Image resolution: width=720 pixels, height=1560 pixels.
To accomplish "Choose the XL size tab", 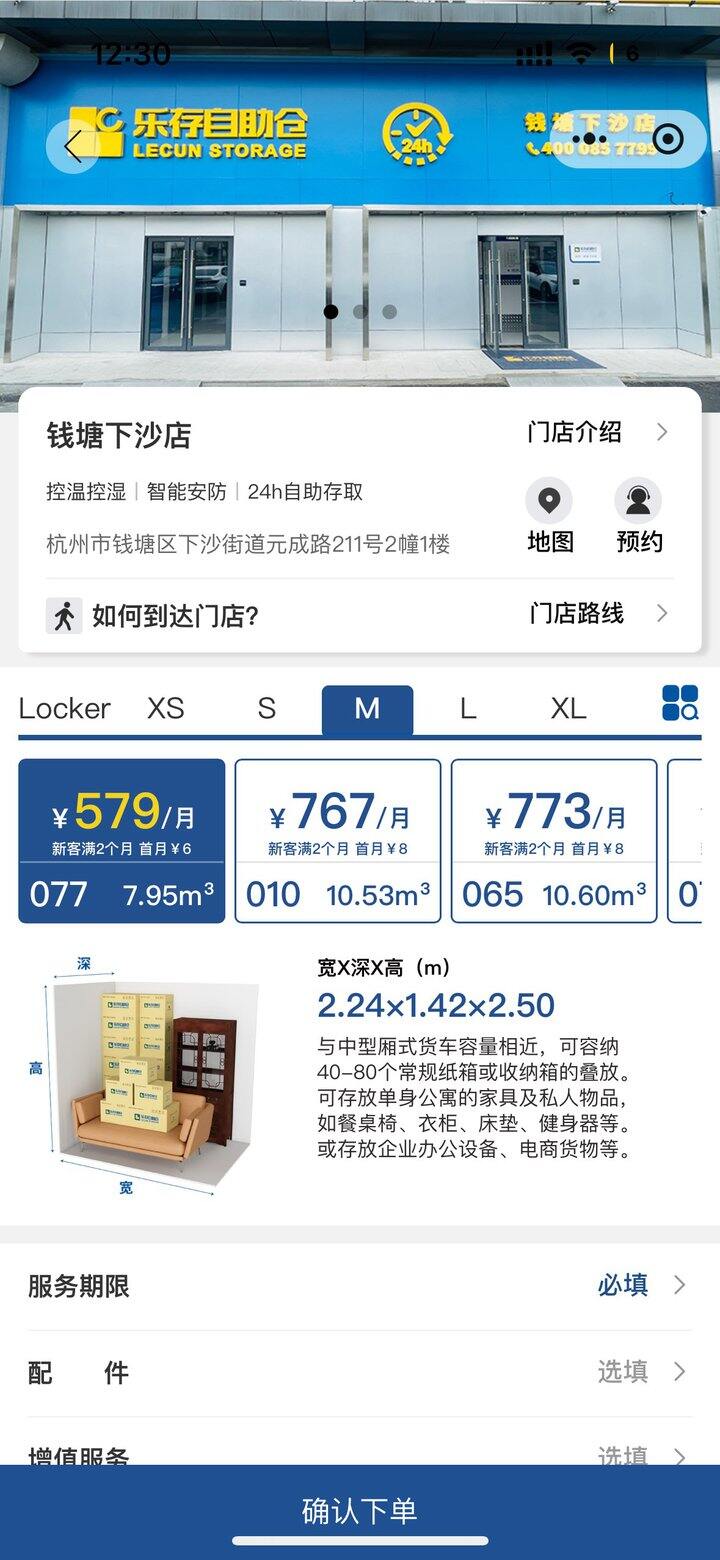I will [568, 708].
